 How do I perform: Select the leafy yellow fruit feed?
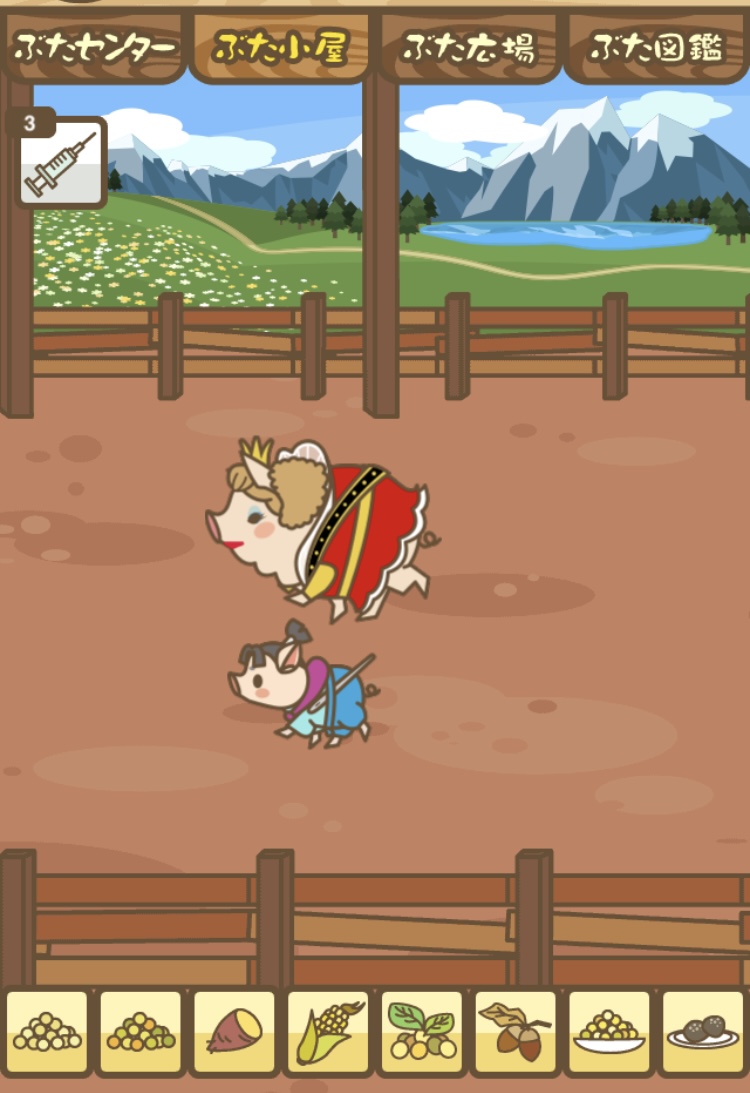[x=421, y=1032]
